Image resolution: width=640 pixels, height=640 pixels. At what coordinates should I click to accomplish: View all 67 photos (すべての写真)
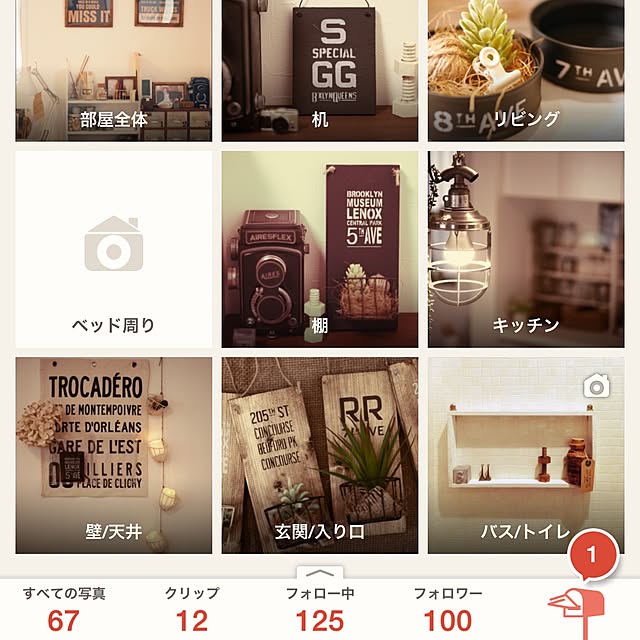[63, 609]
